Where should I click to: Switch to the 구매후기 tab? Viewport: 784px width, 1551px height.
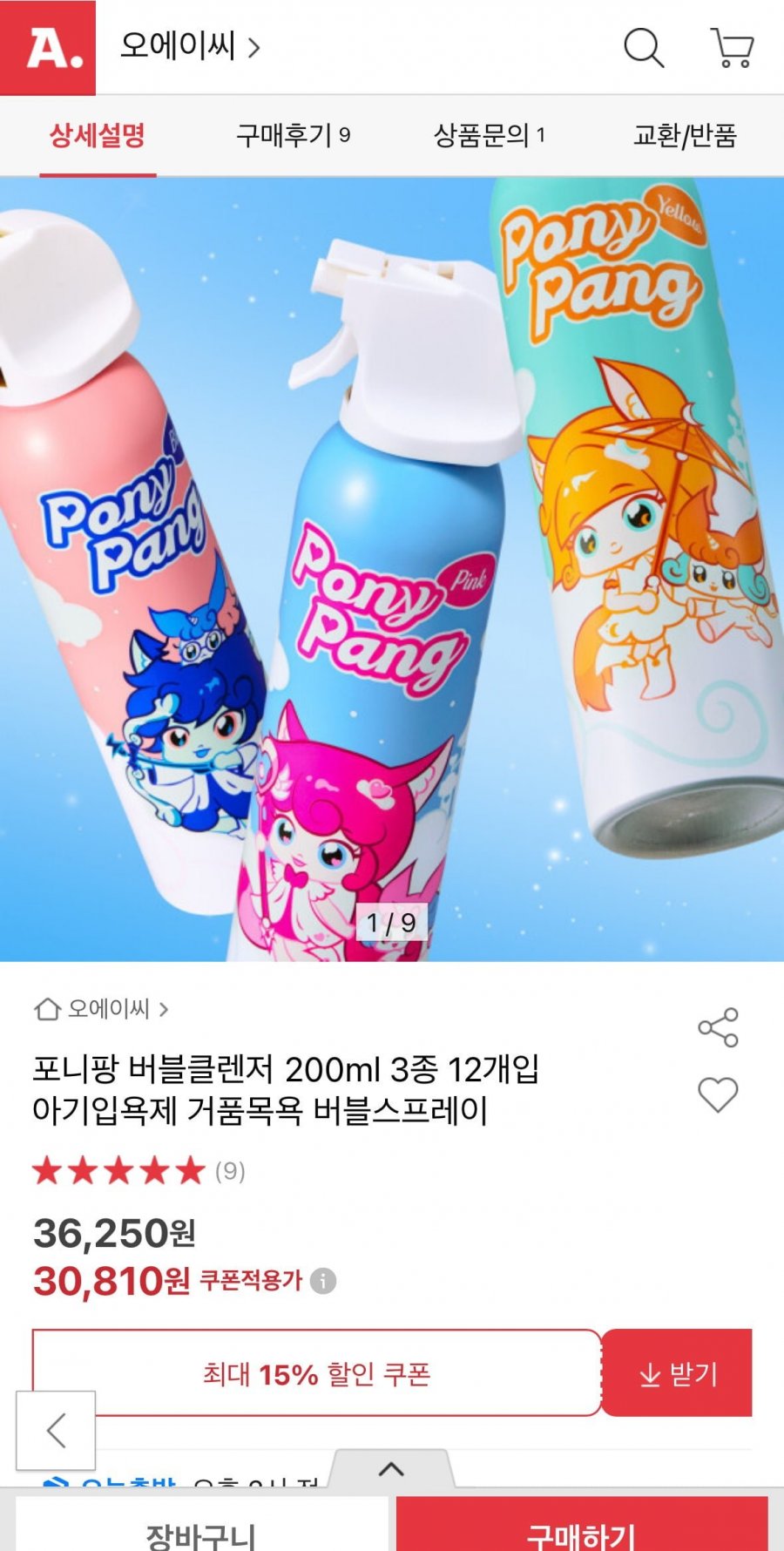tap(294, 135)
